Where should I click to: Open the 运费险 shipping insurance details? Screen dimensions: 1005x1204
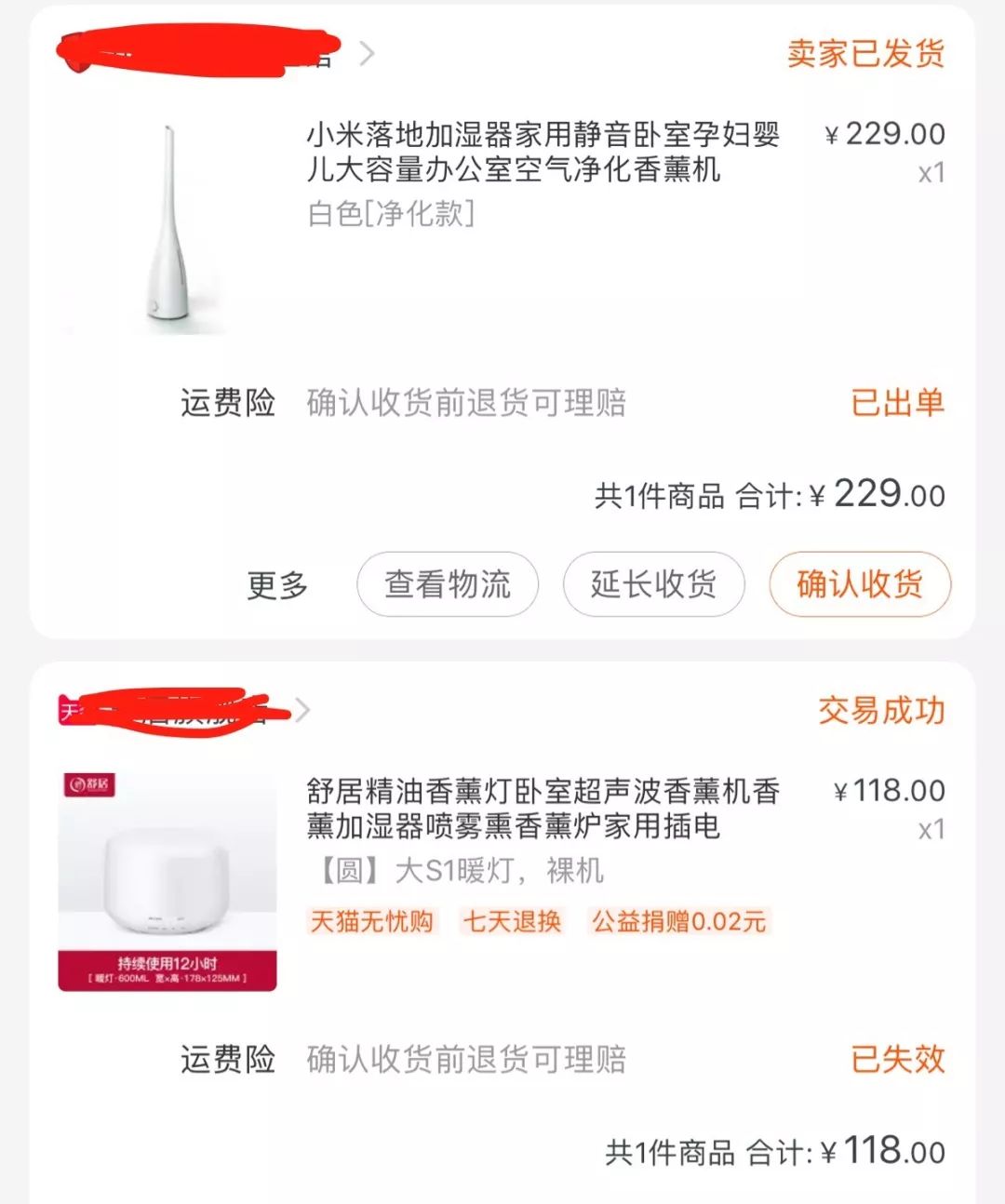[227, 403]
